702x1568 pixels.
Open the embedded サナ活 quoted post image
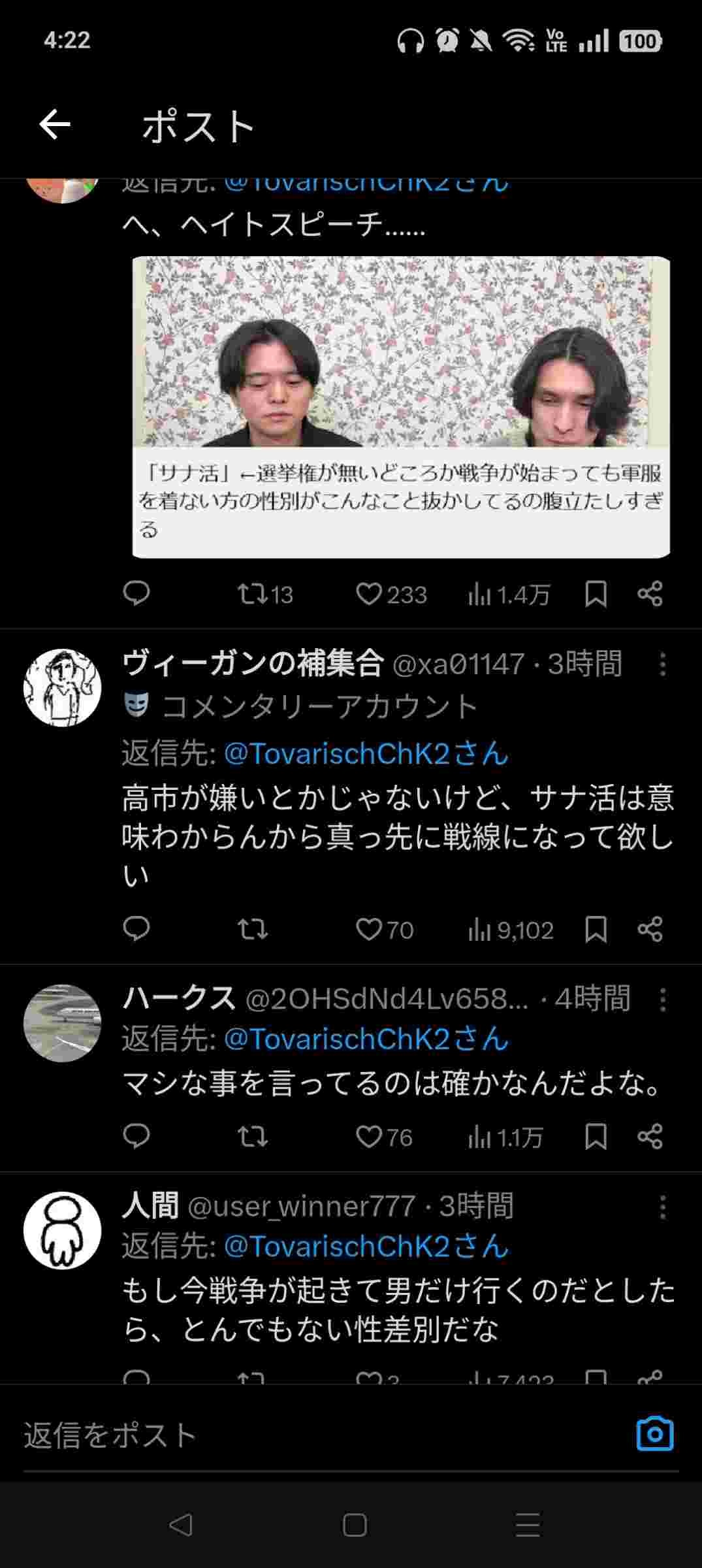400,406
